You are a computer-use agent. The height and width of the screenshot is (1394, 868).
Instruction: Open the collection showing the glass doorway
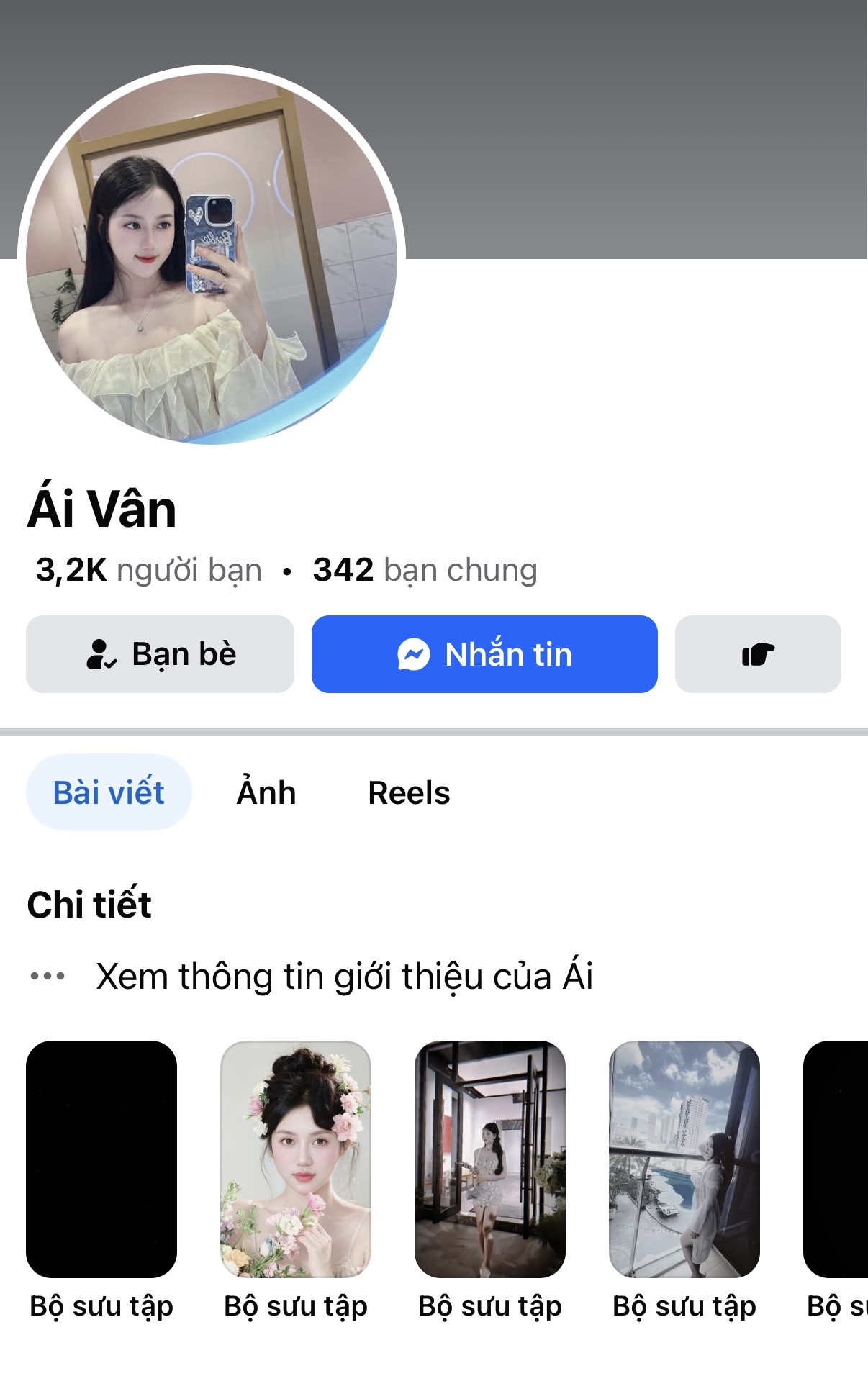click(x=490, y=1159)
